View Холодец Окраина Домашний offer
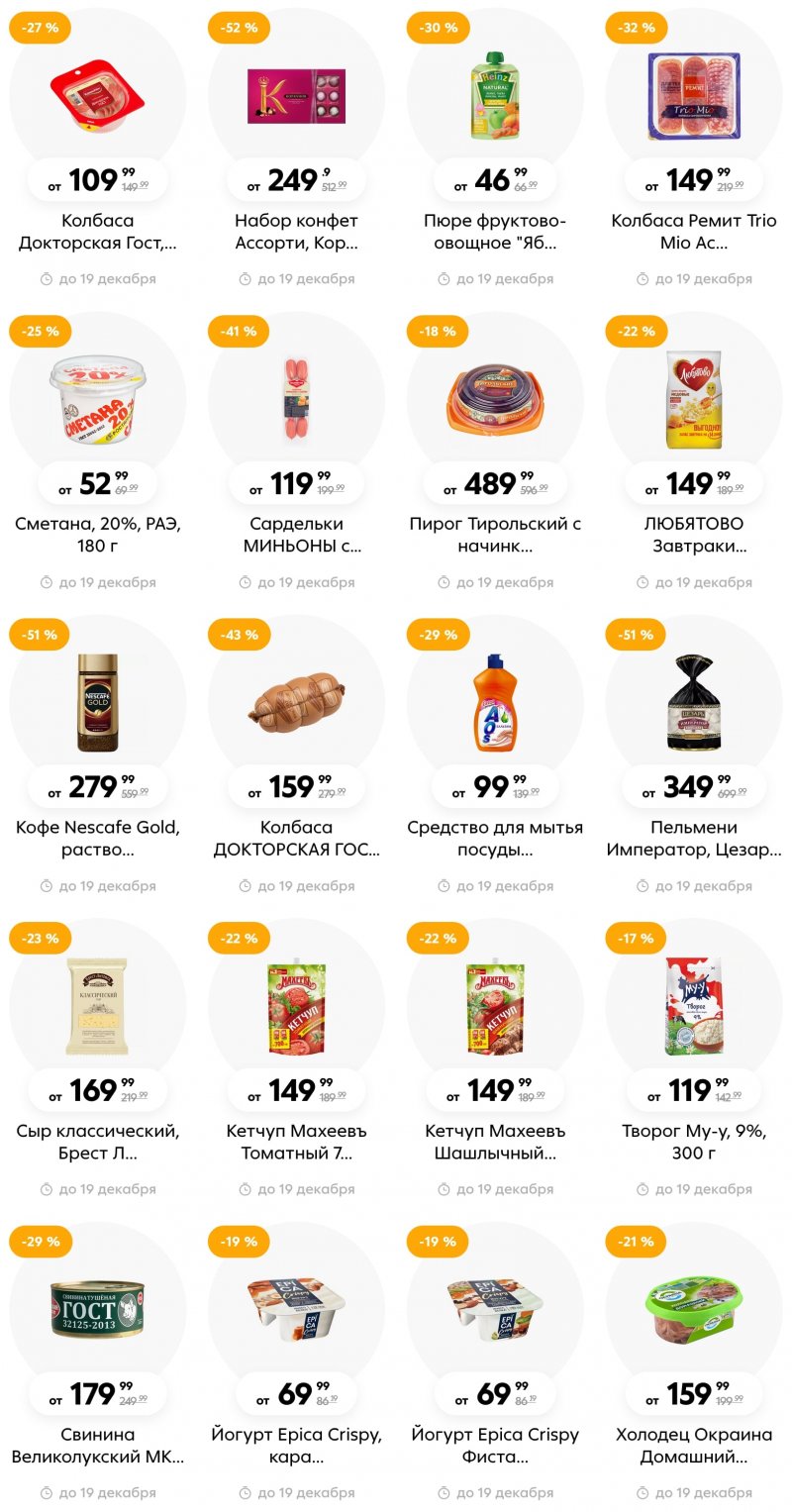This screenshot has height=1512, width=792. (693, 1309)
